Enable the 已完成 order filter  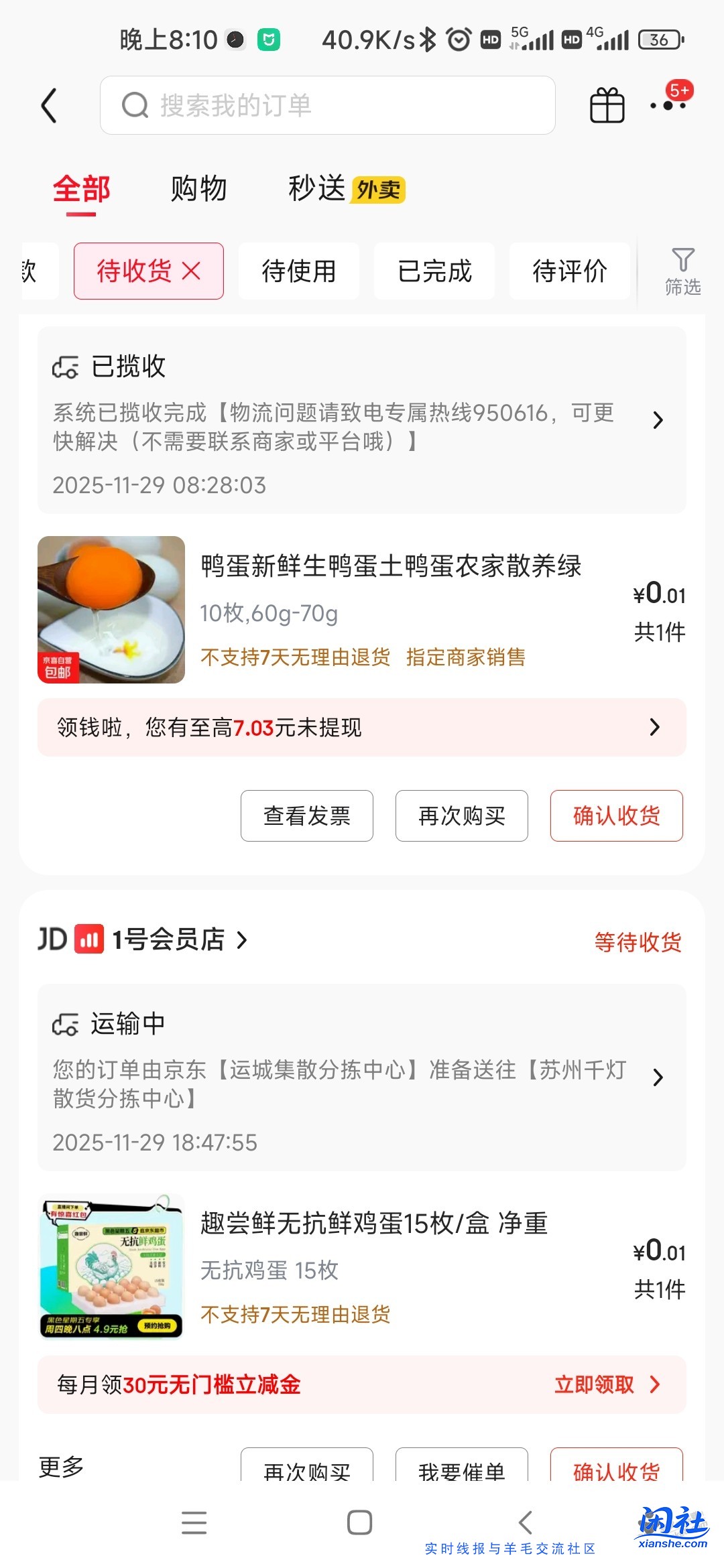[434, 271]
